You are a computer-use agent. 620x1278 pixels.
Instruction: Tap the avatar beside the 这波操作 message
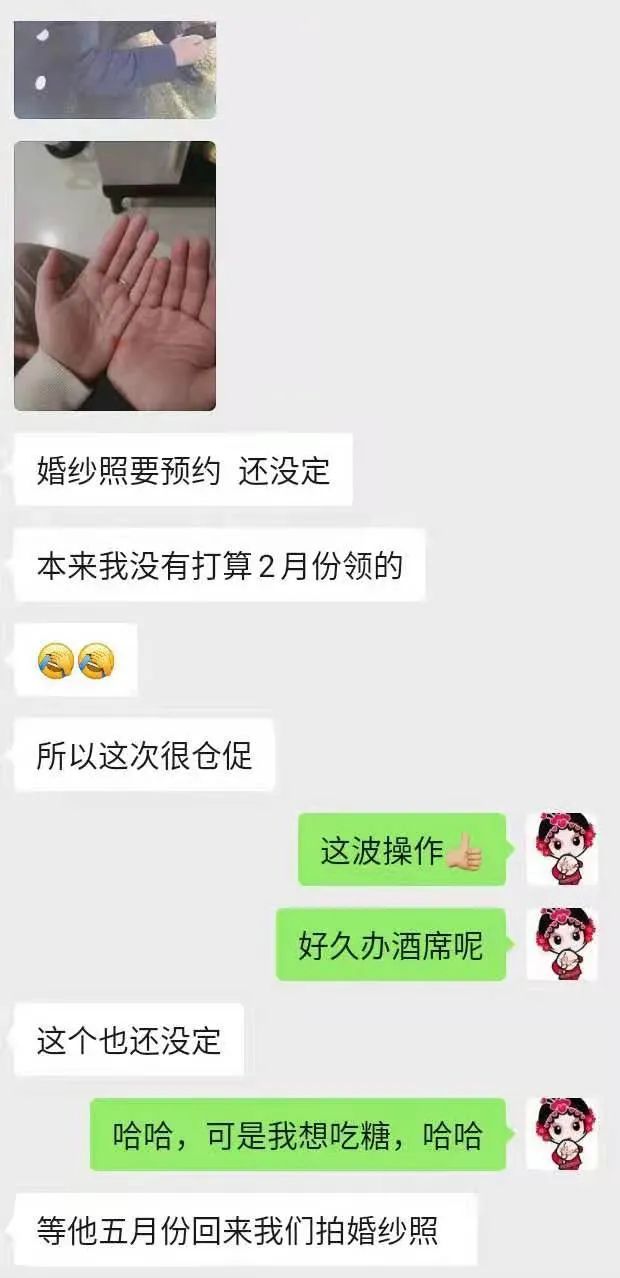562,849
